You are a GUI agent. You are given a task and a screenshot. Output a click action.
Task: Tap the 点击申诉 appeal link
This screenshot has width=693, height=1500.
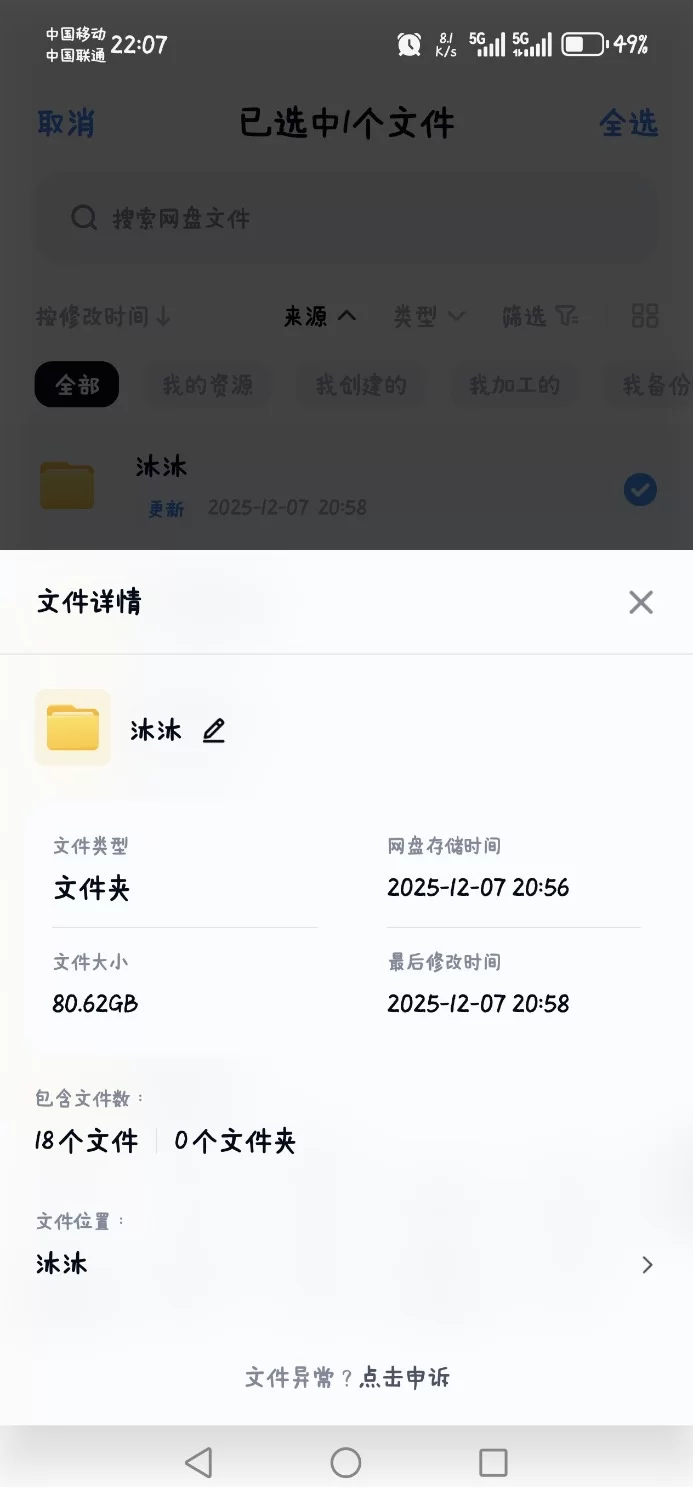(x=405, y=1378)
